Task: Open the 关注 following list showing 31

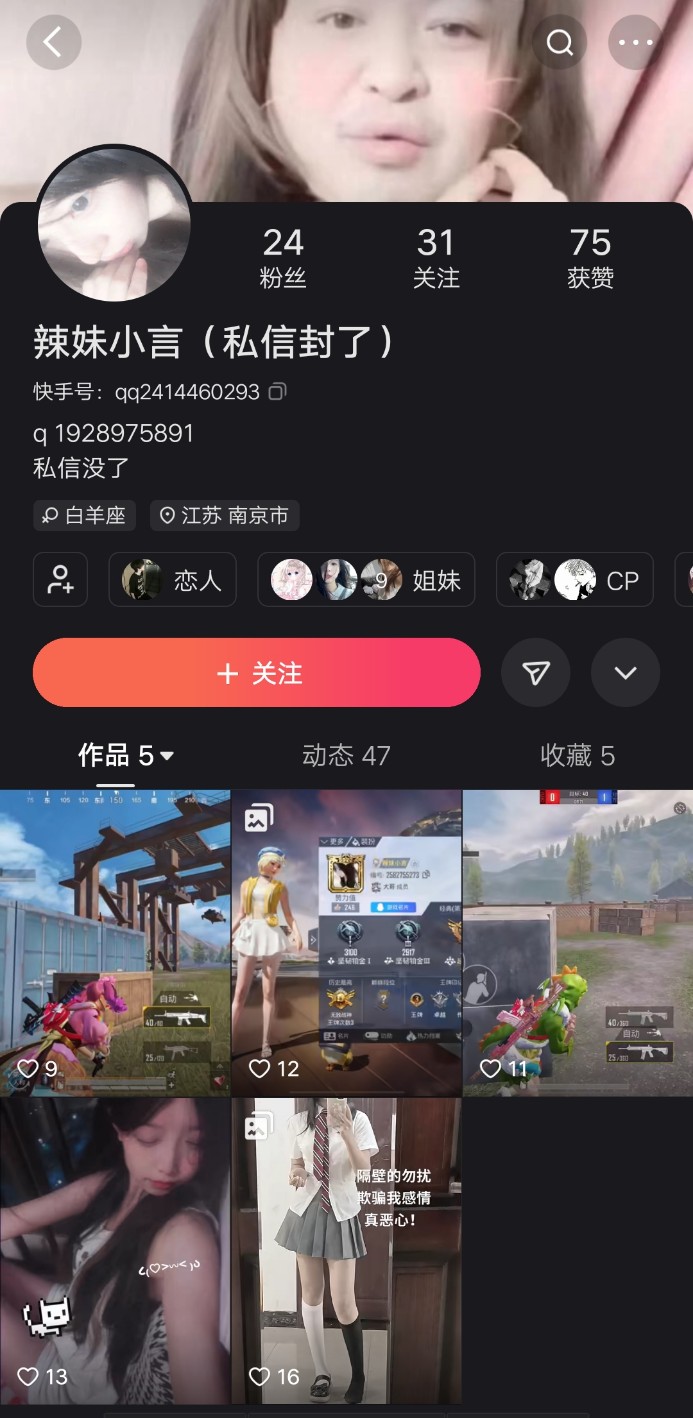Action: pos(436,257)
